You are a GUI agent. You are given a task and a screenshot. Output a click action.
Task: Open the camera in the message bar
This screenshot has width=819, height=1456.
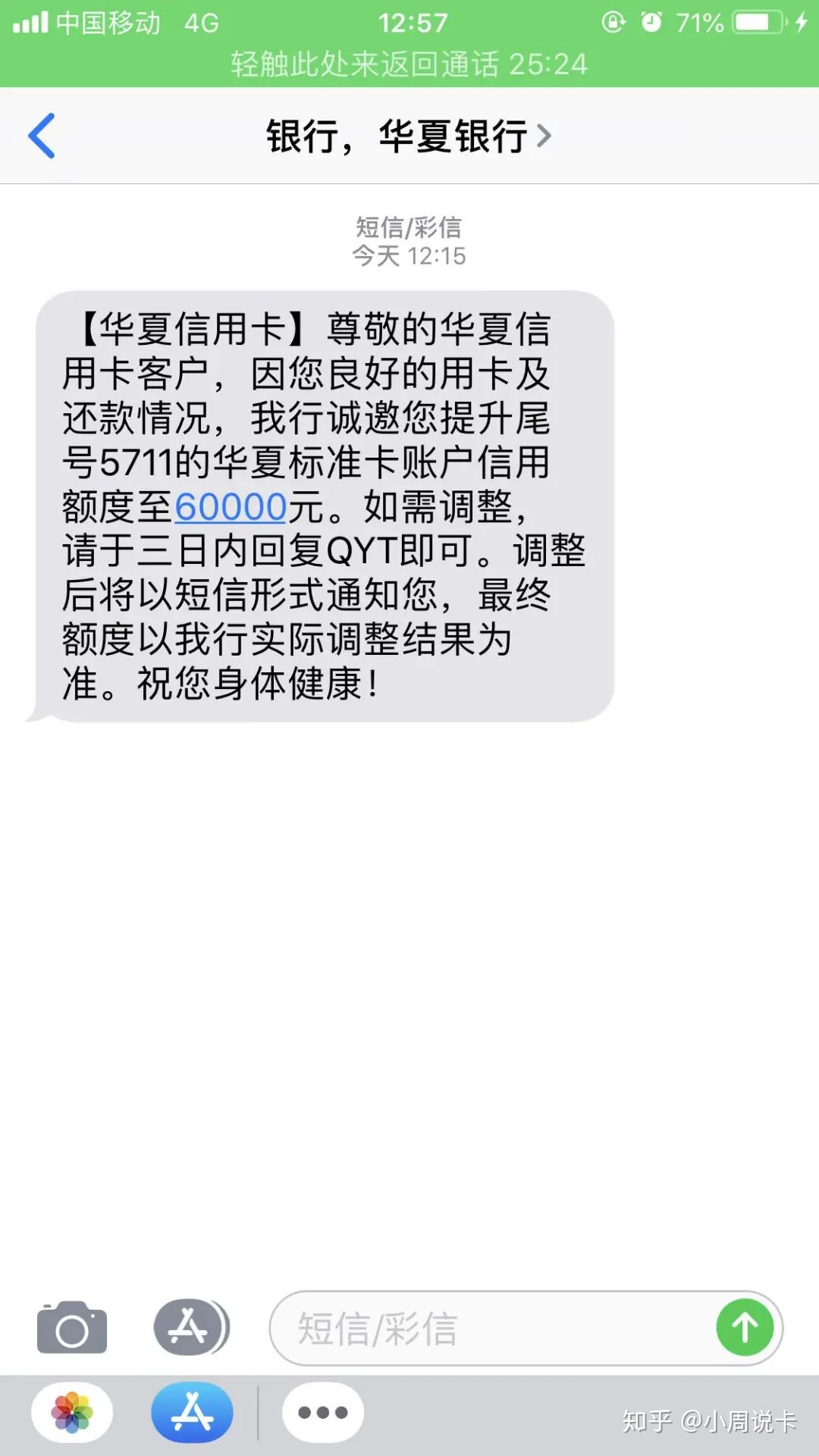click(72, 1327)
